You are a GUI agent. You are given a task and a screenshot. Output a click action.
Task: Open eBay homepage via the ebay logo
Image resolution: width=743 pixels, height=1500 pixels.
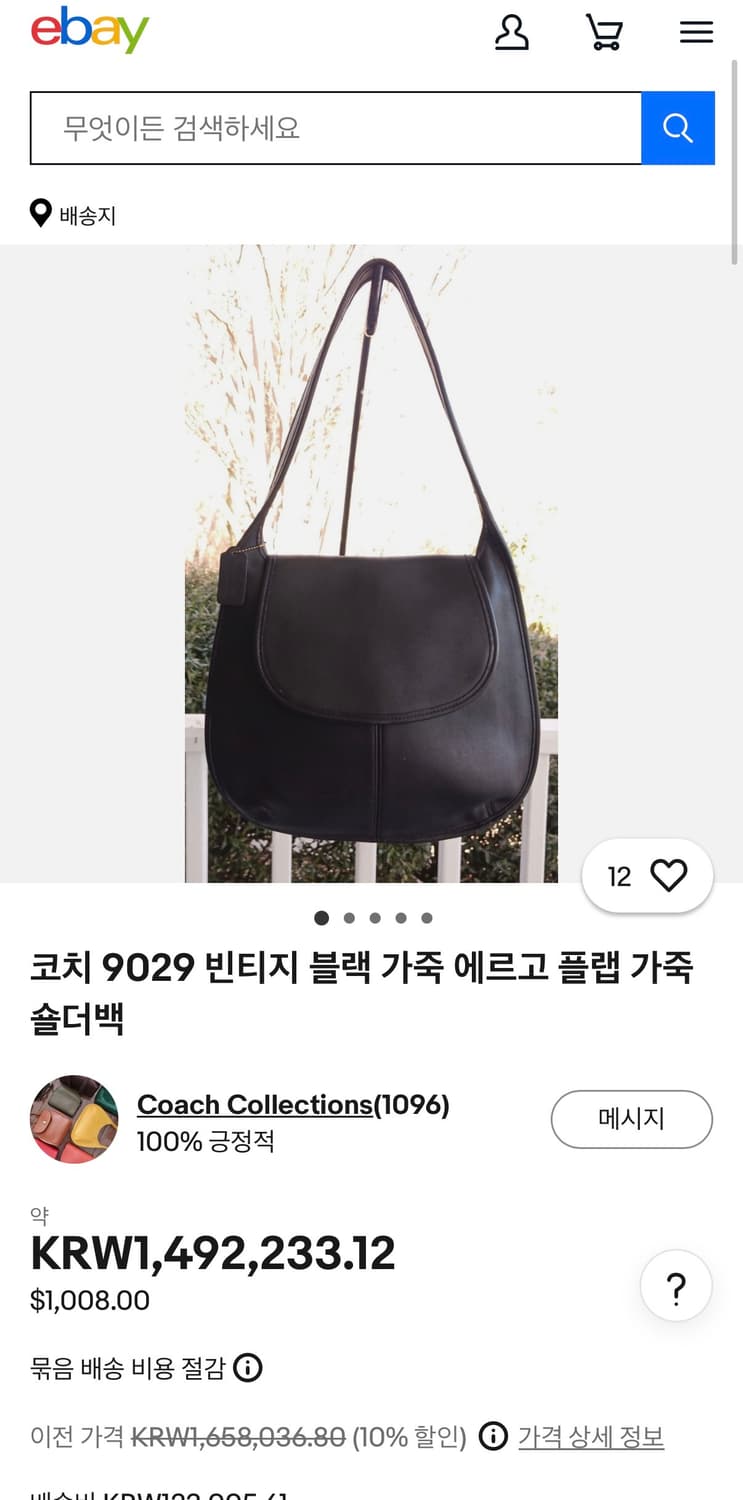(x=89, y=31)
